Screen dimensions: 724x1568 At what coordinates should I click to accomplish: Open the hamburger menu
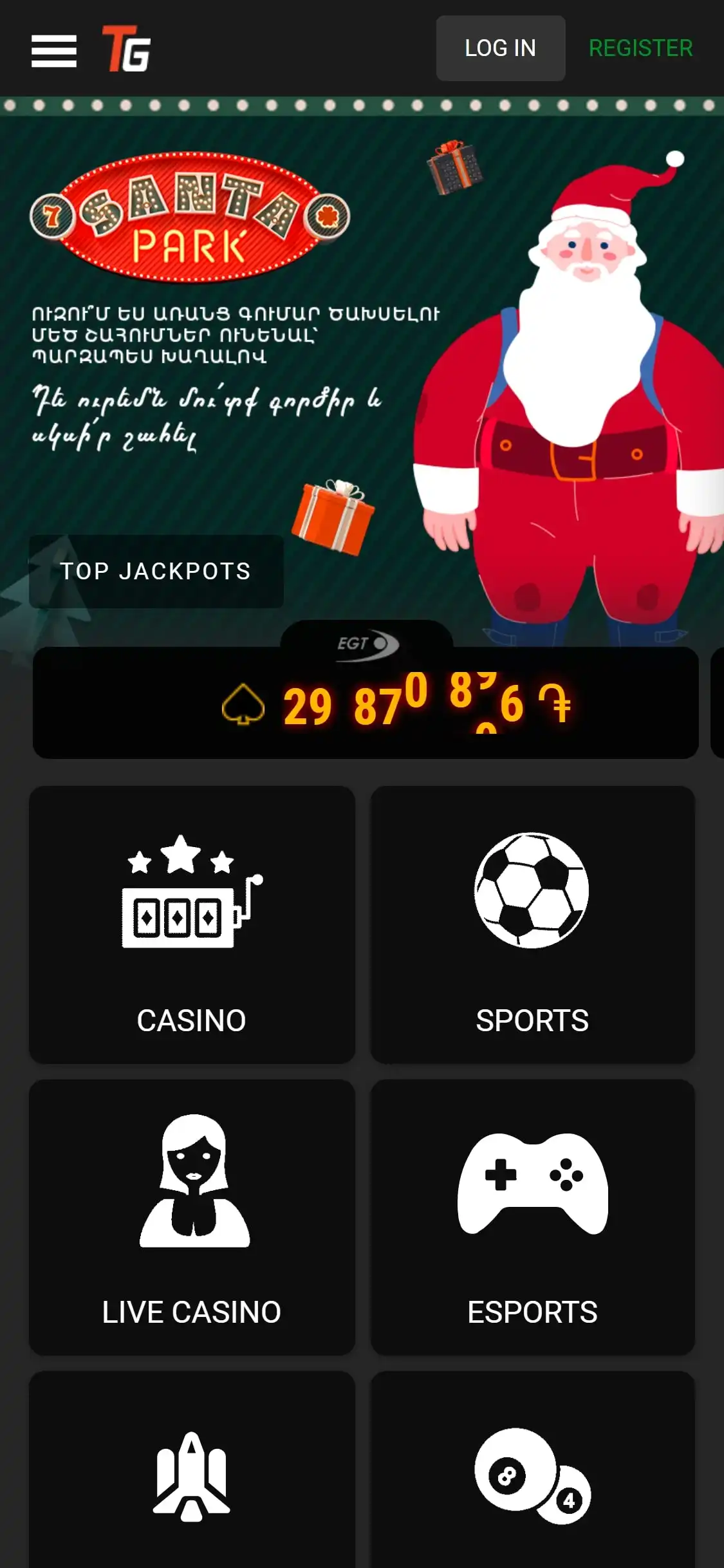click(x=54, y=50)
